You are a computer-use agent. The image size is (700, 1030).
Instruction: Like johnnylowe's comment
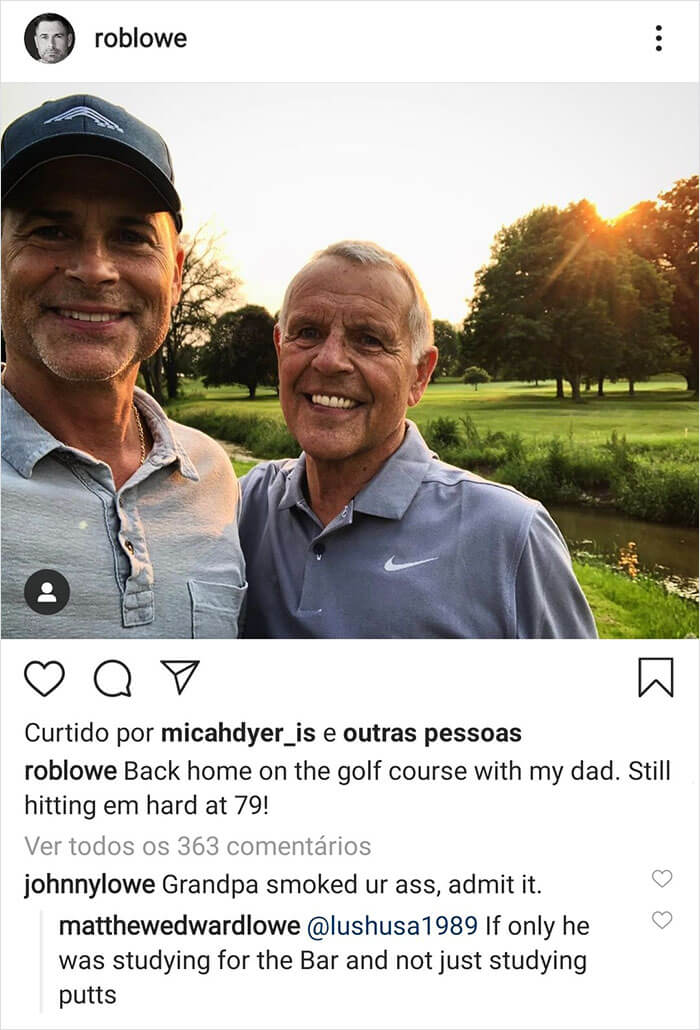(662, 878)
